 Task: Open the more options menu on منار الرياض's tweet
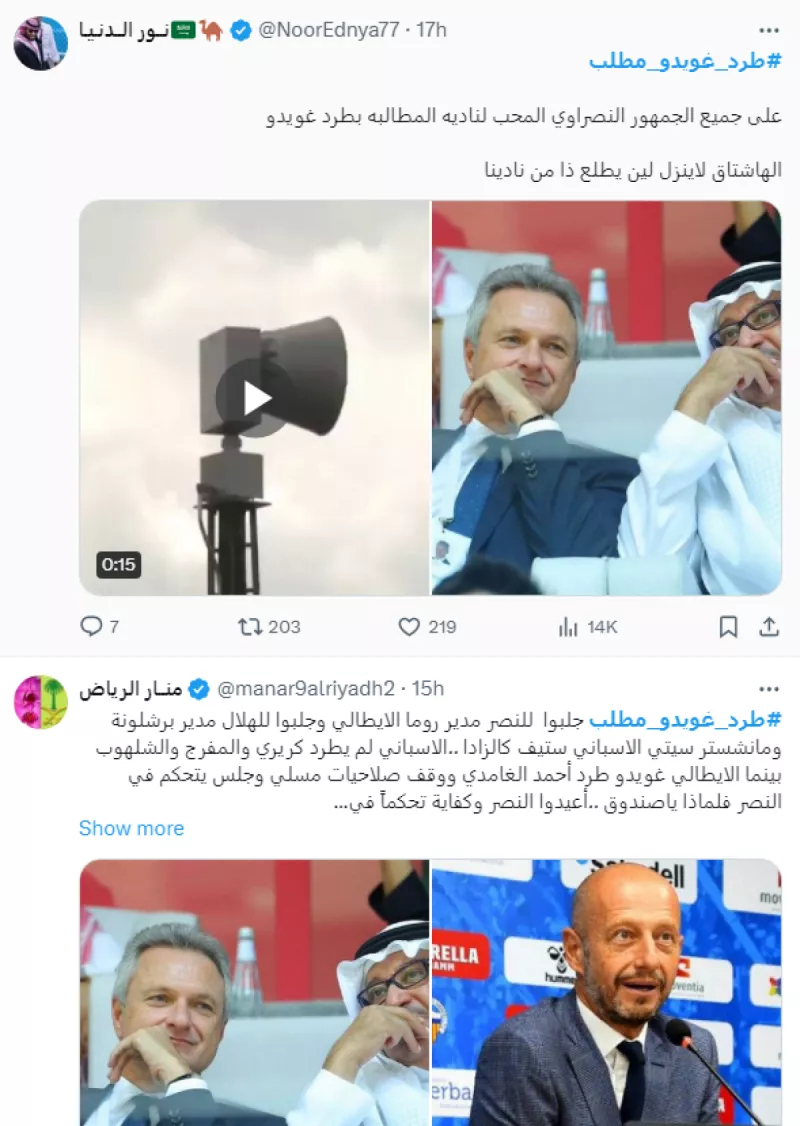tap(770, 687)
